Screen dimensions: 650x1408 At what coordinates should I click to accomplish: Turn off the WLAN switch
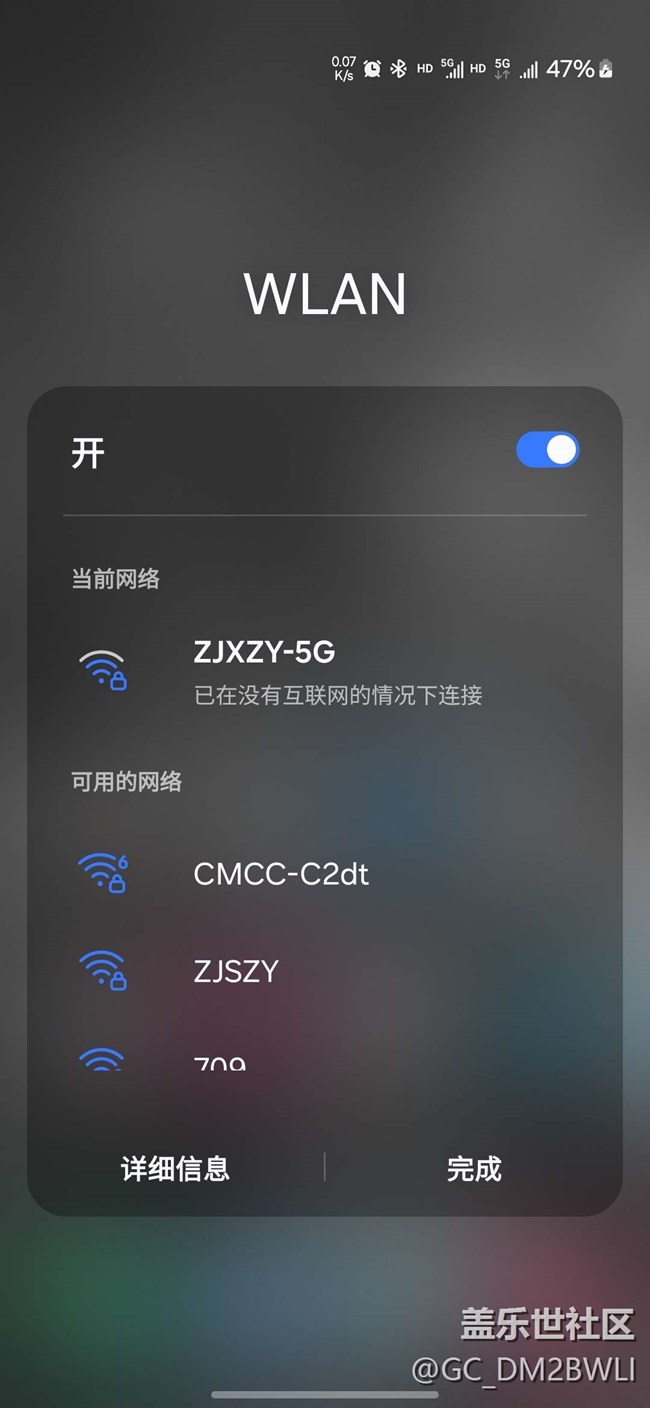coord(547,450)
